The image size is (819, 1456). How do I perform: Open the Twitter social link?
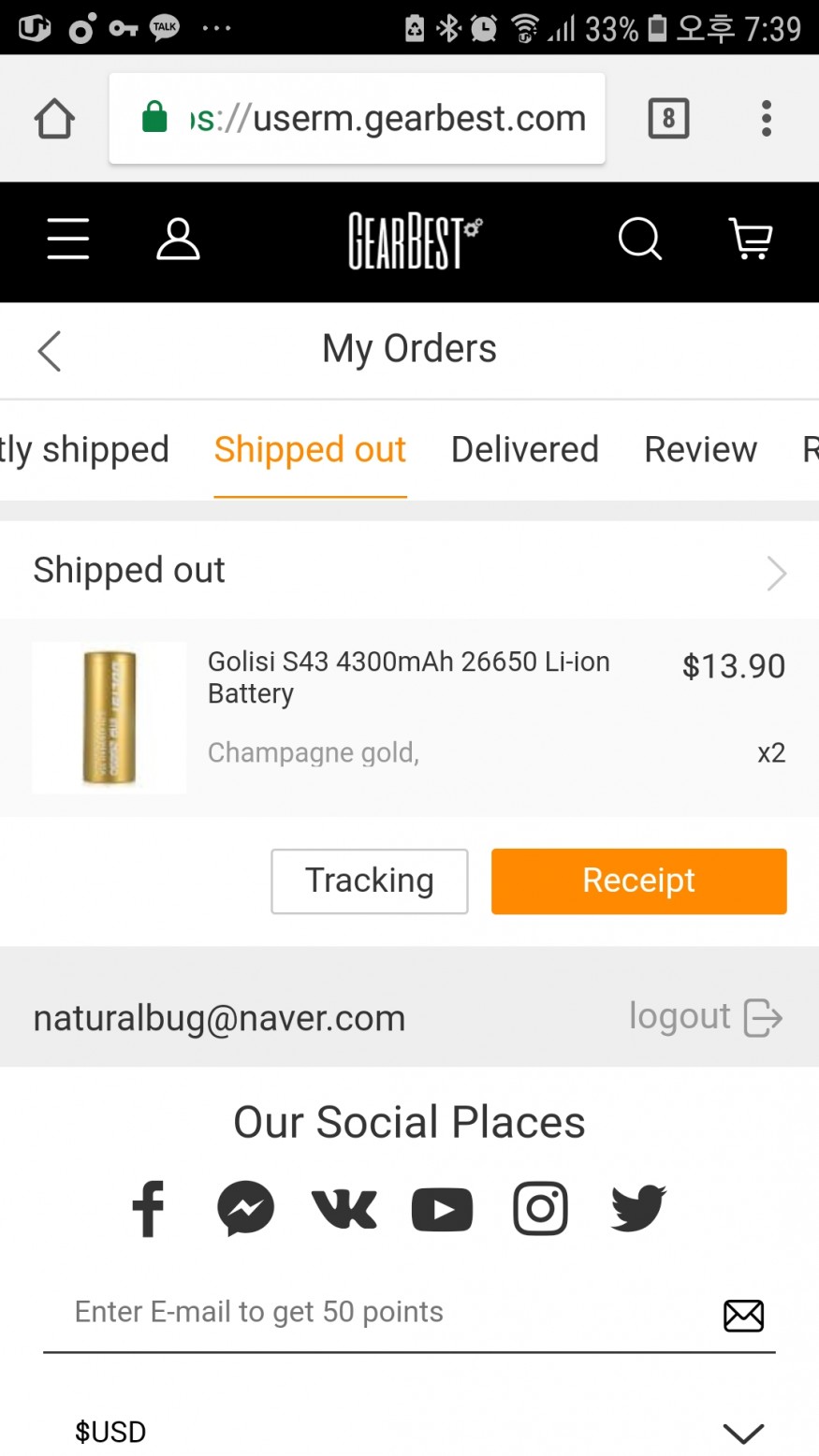pyautogui.click(x=638, y=1208)
